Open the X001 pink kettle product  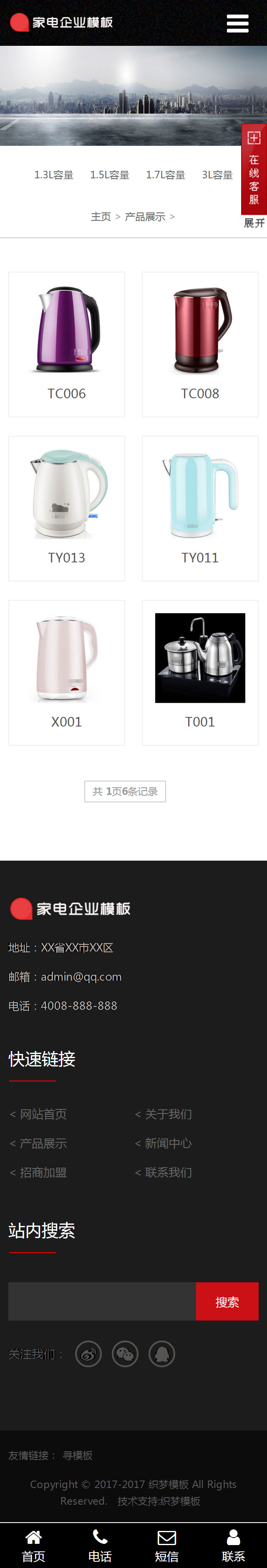[x=66, y=672]
